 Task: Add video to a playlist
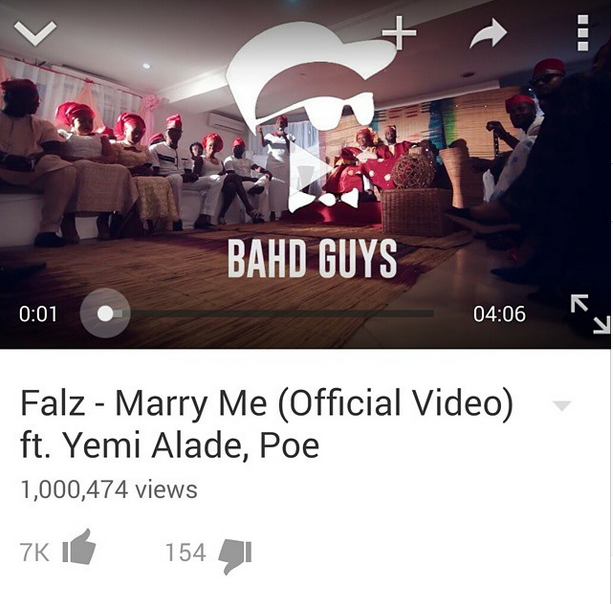point(398,33)
